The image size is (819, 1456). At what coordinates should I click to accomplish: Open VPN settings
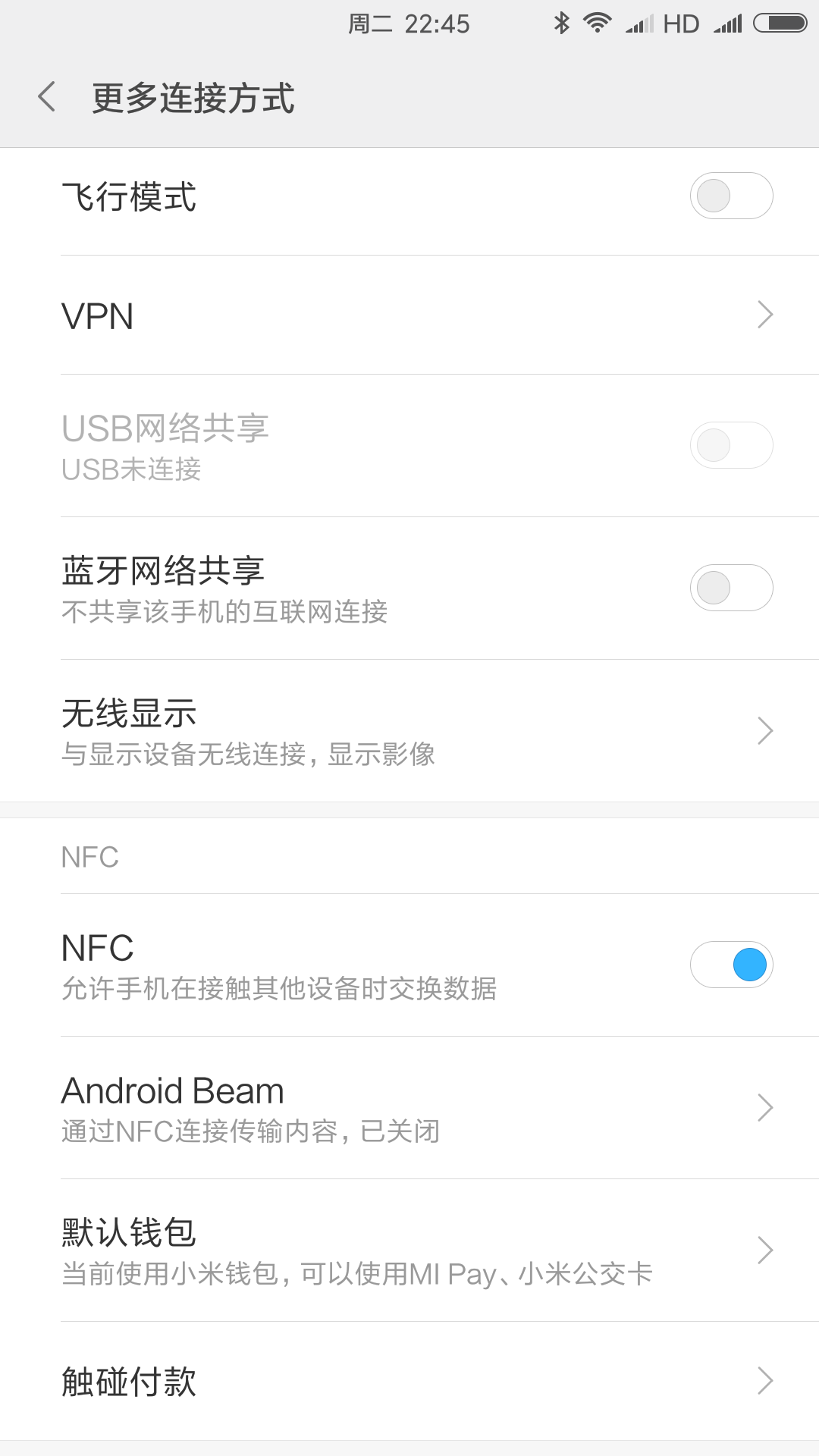409,315
